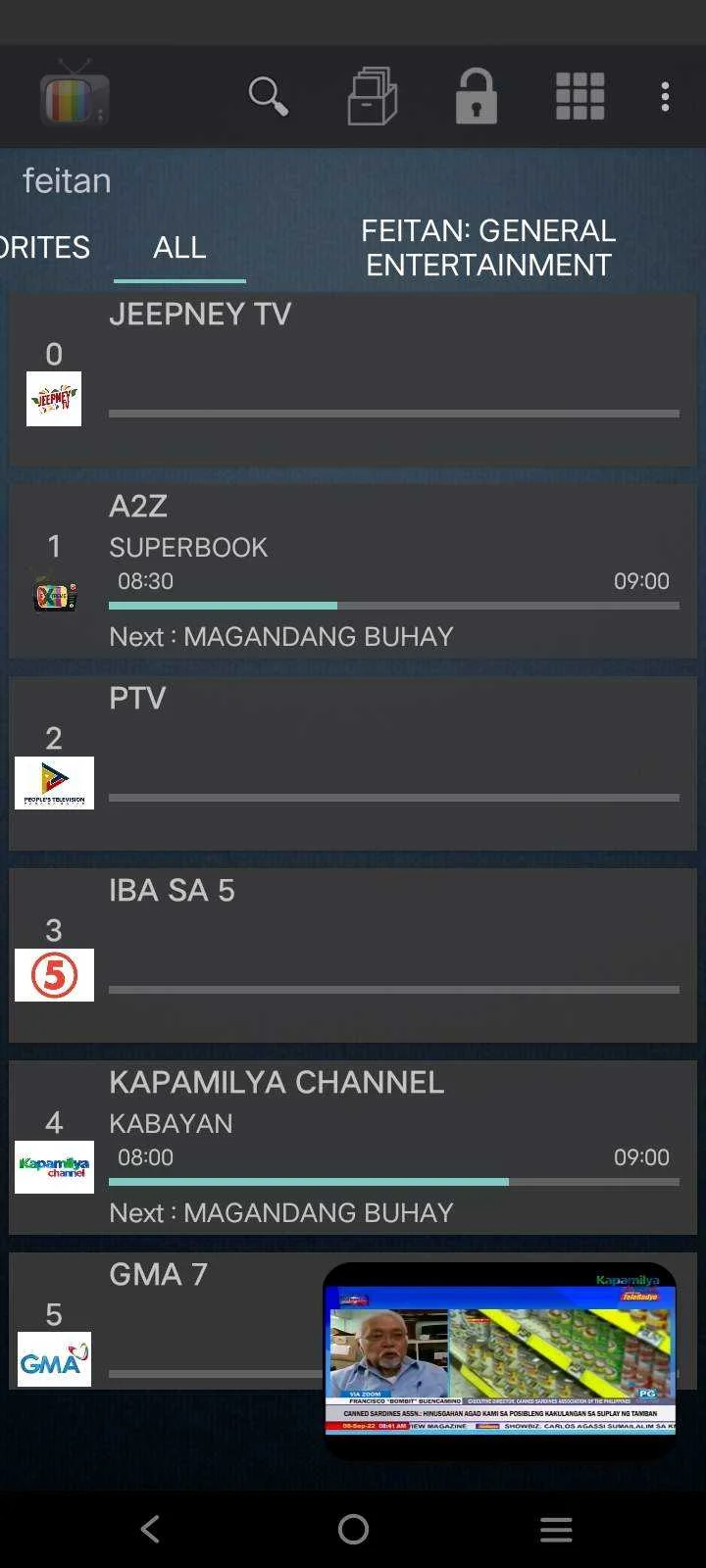Open the Feitan: General Entertainment tab
The width and height of the screenshot is (706, 1568).
coord(488,248)
